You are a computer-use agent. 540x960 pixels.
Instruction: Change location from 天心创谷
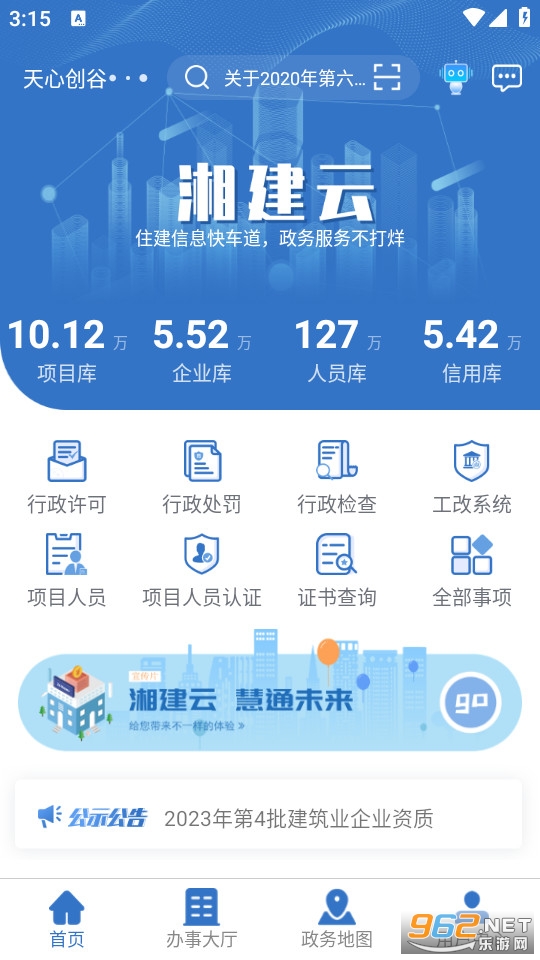(86, 78)
